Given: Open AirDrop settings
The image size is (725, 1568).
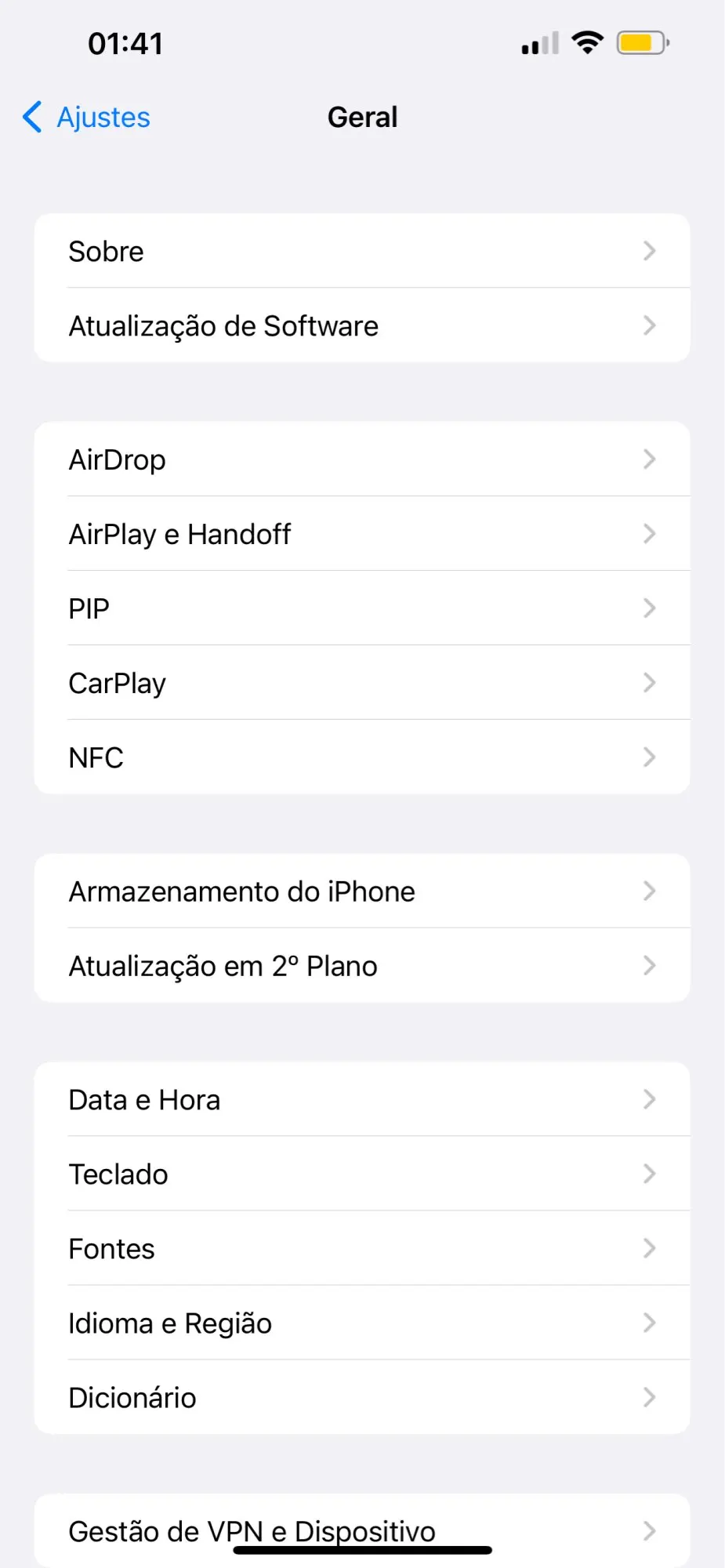Looking at the screenshot, I should click(x=361, y=459).
